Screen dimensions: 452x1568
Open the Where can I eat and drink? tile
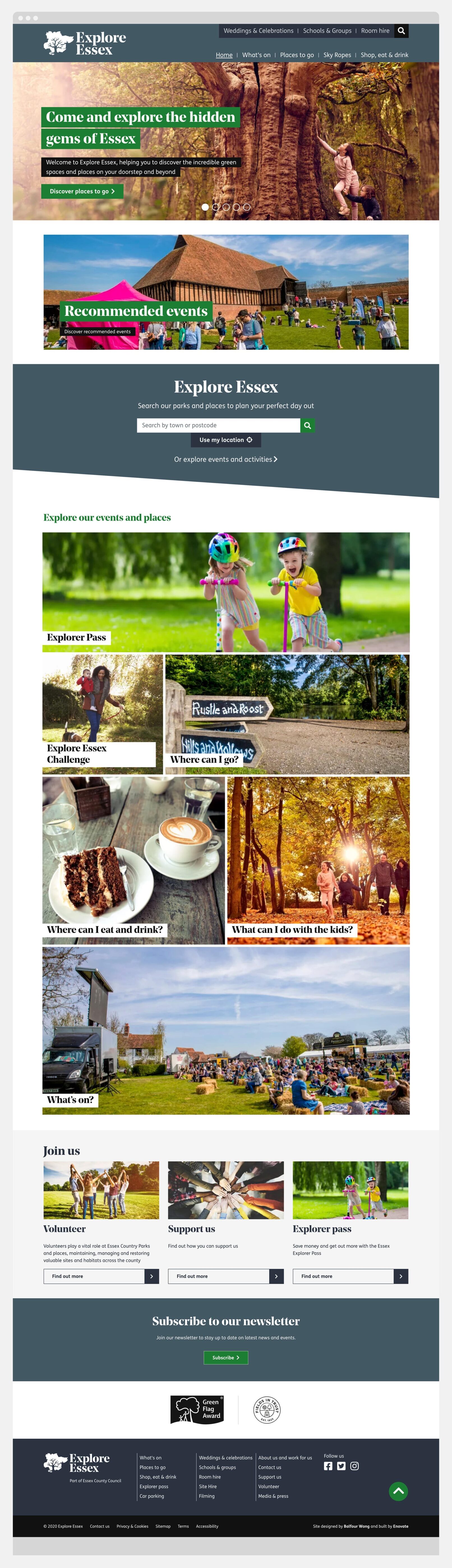coord(133,860)
